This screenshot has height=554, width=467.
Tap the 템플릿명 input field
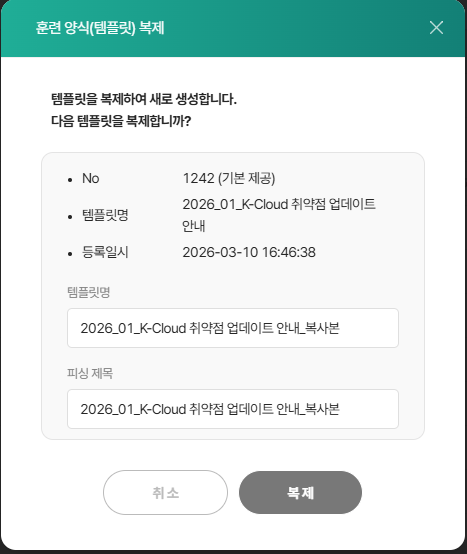[x=233, y=328]
